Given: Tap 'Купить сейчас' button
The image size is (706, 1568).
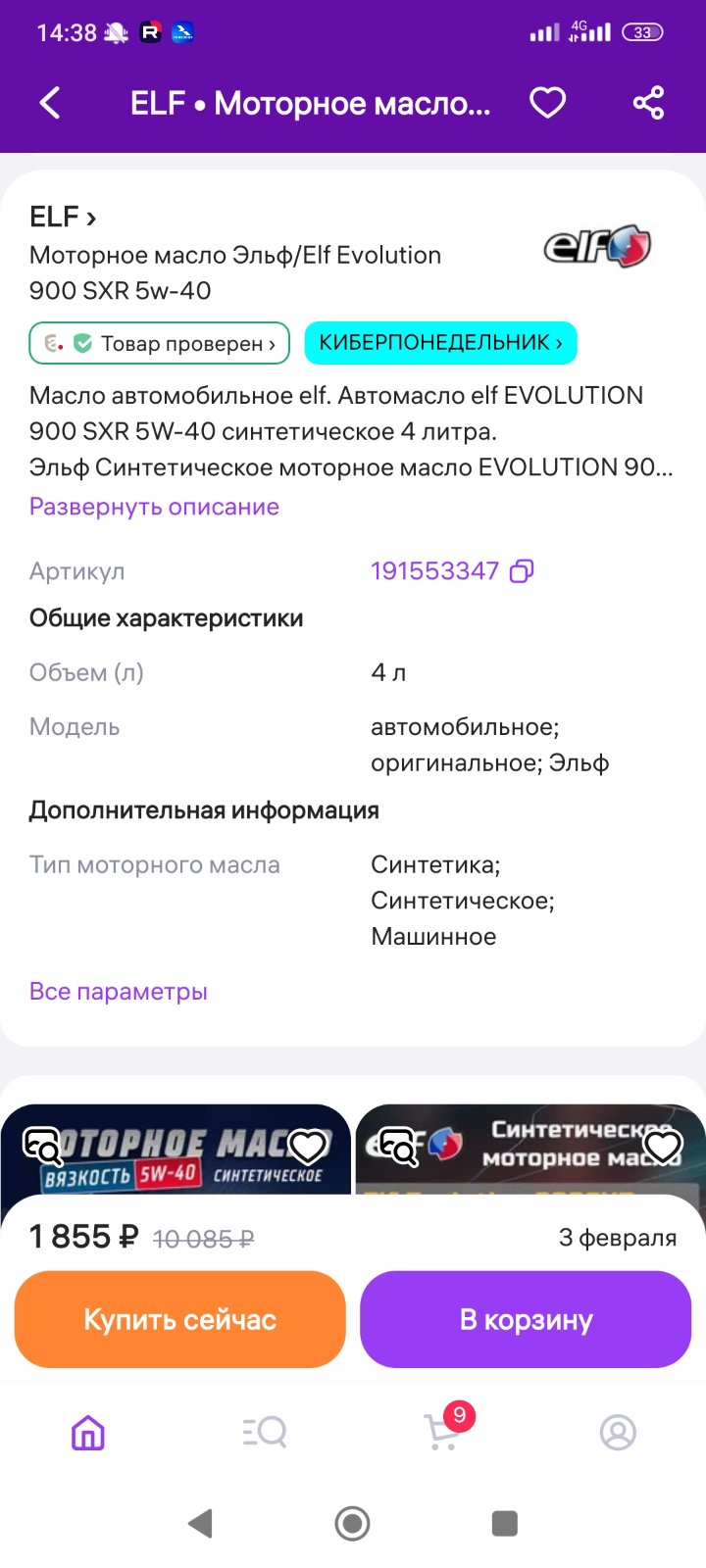Looking at the screenshot, I should pyautogui.click(x=180, y=1319).
